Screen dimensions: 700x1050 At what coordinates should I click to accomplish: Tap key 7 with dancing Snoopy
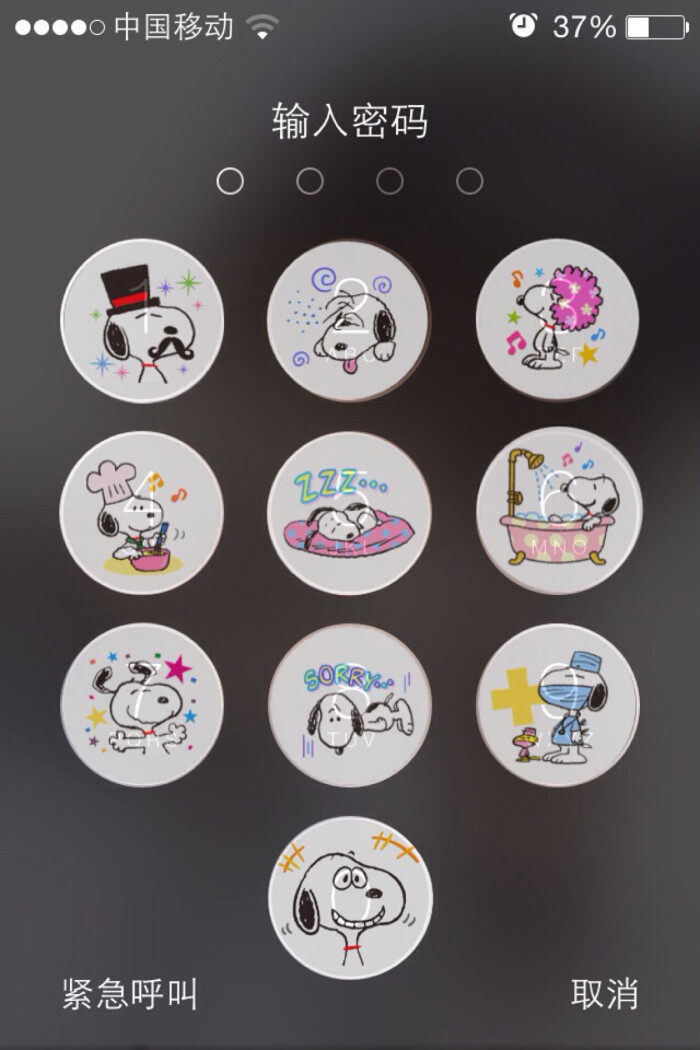coord(143,705)
